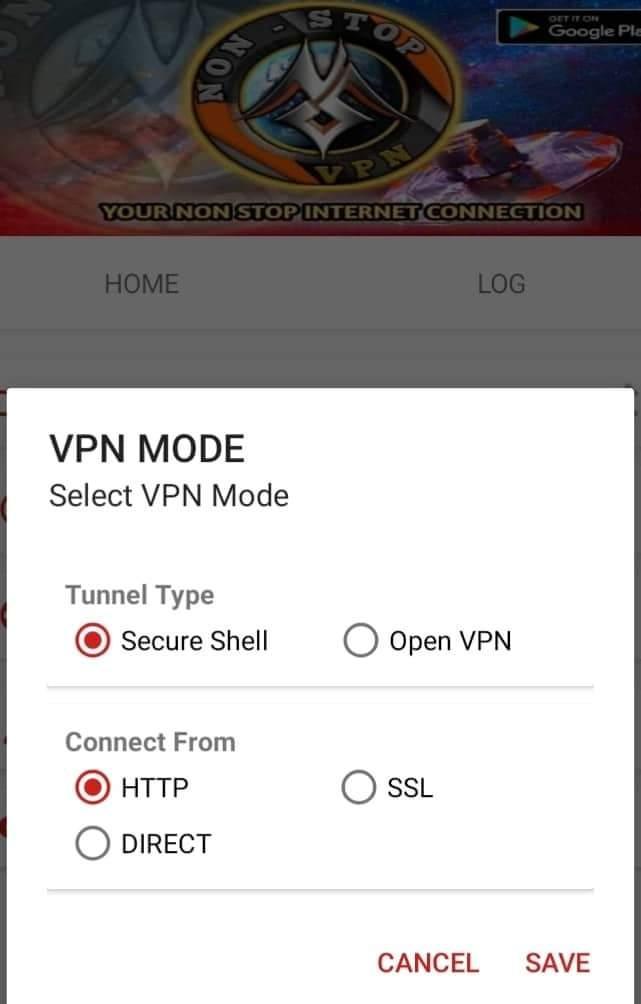Pick the SSL connect option
This screenshot has width=641, height=1004.
(x=359, y=788)
